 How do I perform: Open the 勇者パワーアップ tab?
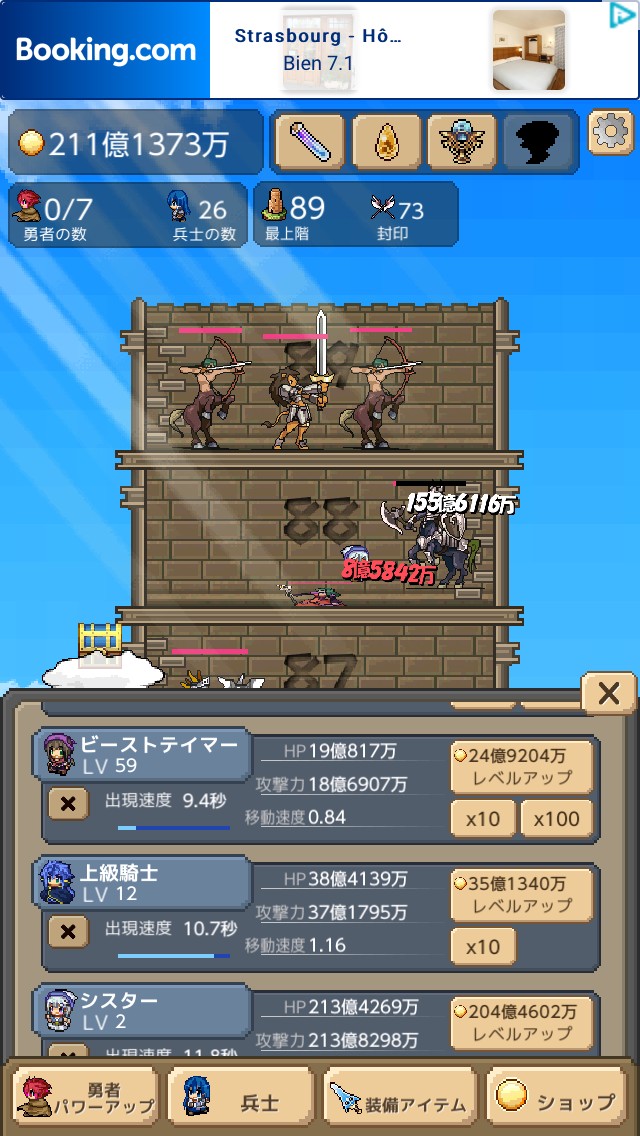click(86, 1097)
